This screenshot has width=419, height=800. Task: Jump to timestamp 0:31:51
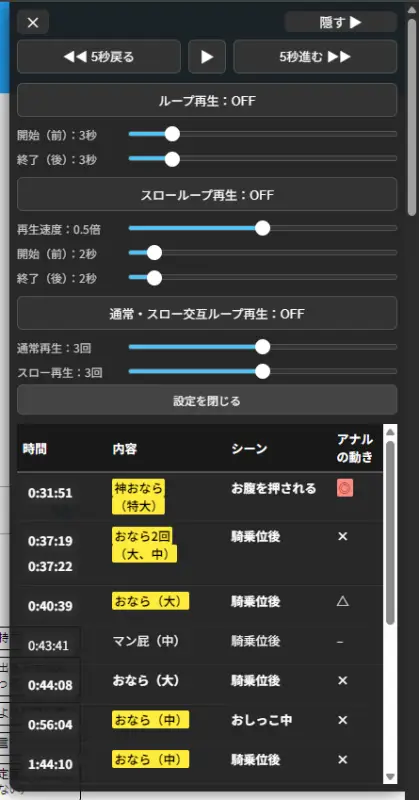tap(50, 493)
